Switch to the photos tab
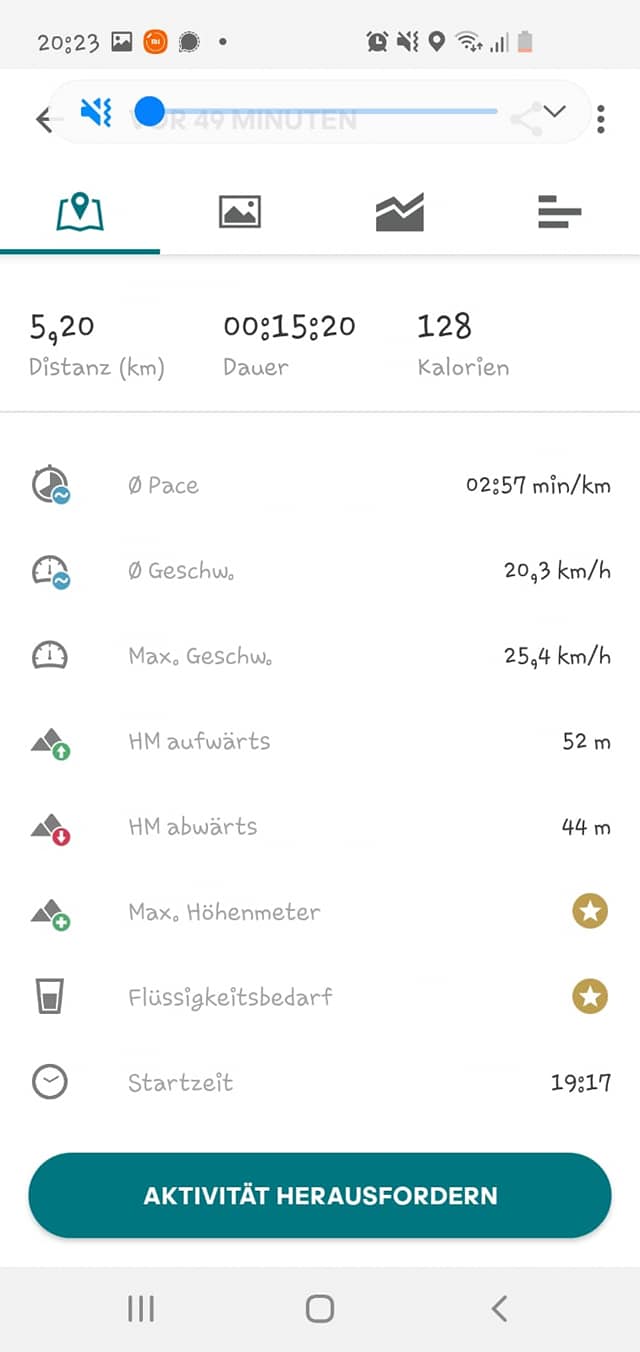Screen dimensions: 640x1352 click(x=240, y=212)
